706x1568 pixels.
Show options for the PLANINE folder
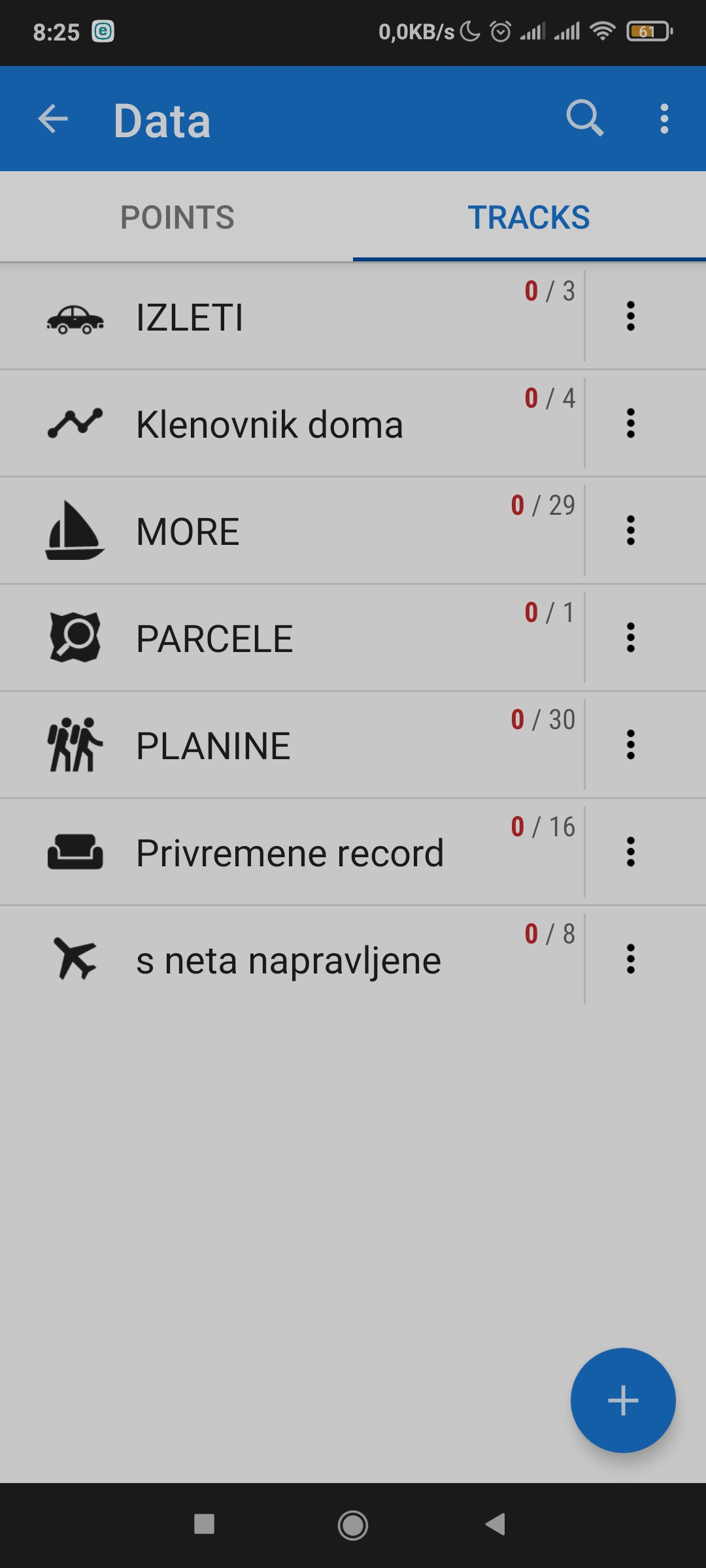coord(631,745)
